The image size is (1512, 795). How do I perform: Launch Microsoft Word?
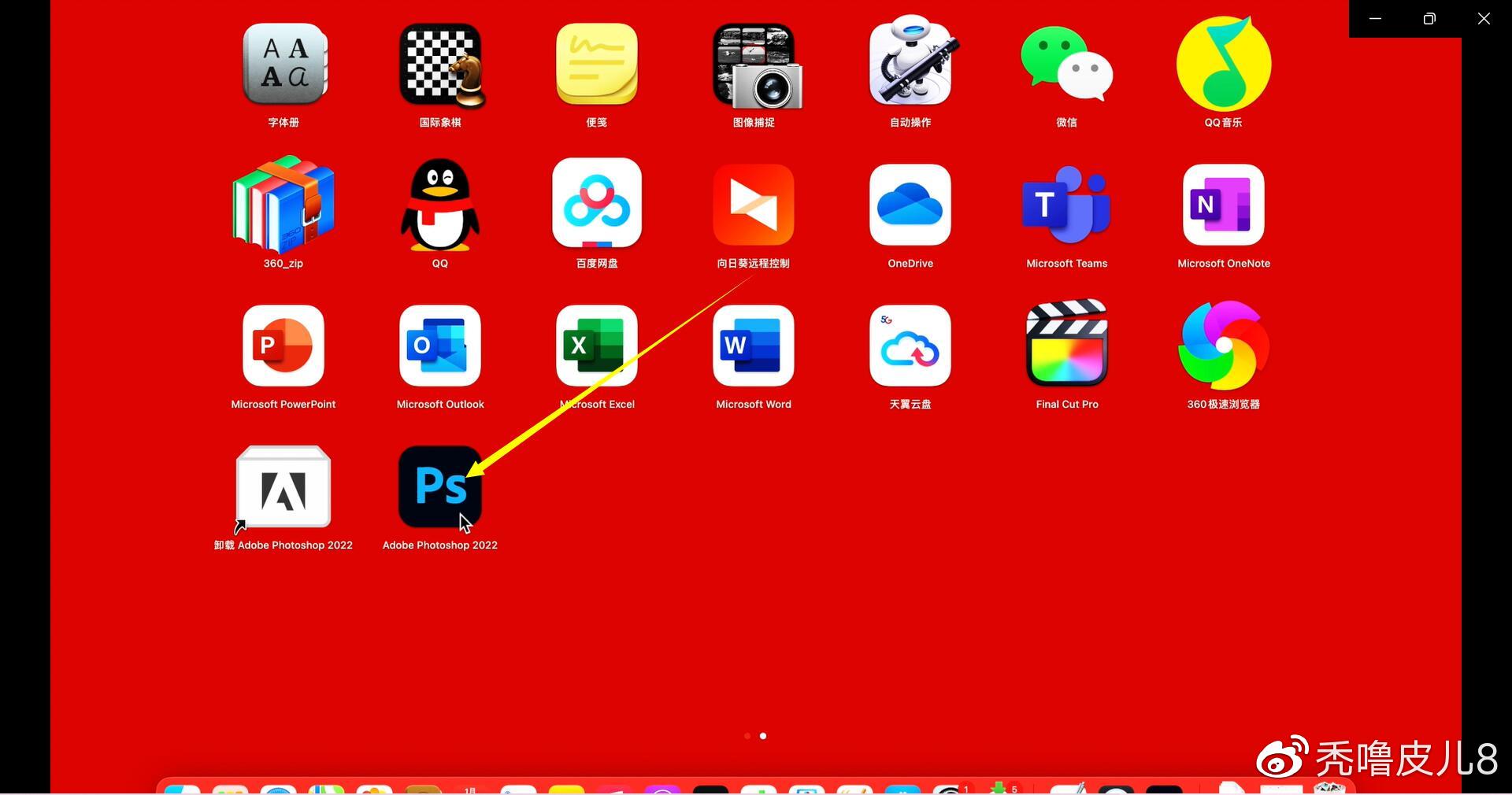click(754, 346)
